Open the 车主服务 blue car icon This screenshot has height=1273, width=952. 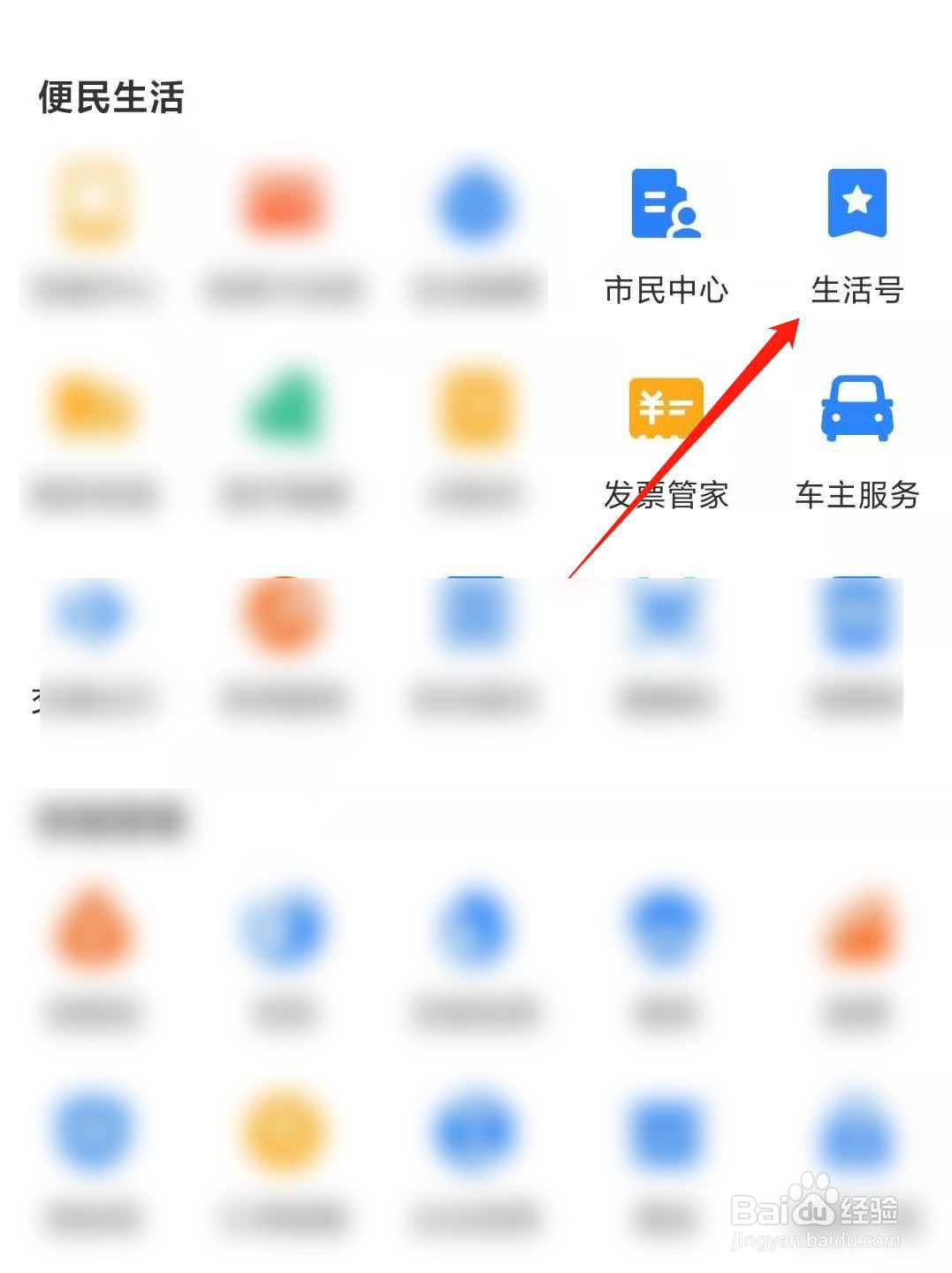click(x=856, y=409)
